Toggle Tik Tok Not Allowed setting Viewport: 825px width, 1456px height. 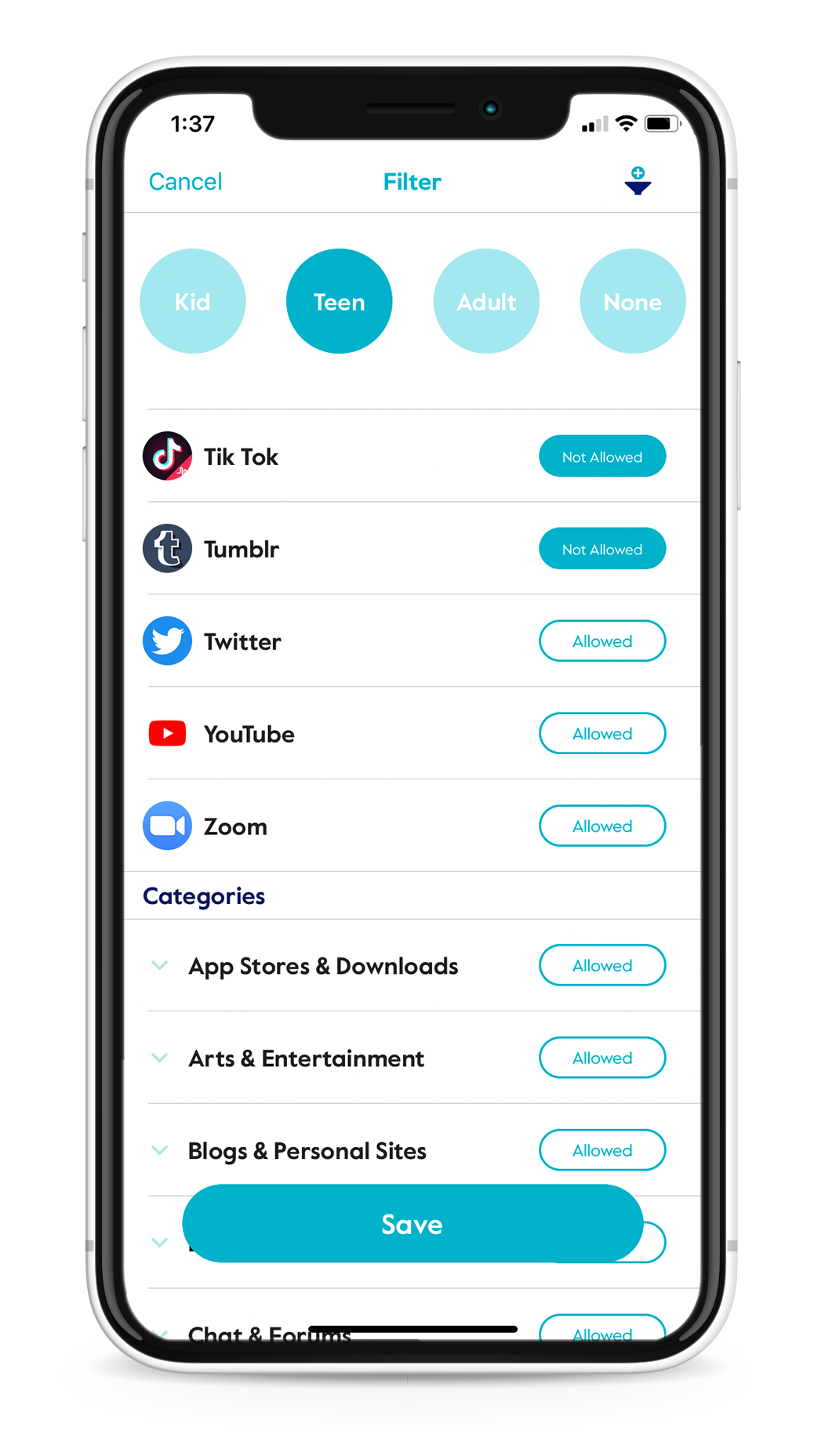click(x=601, y=456)
